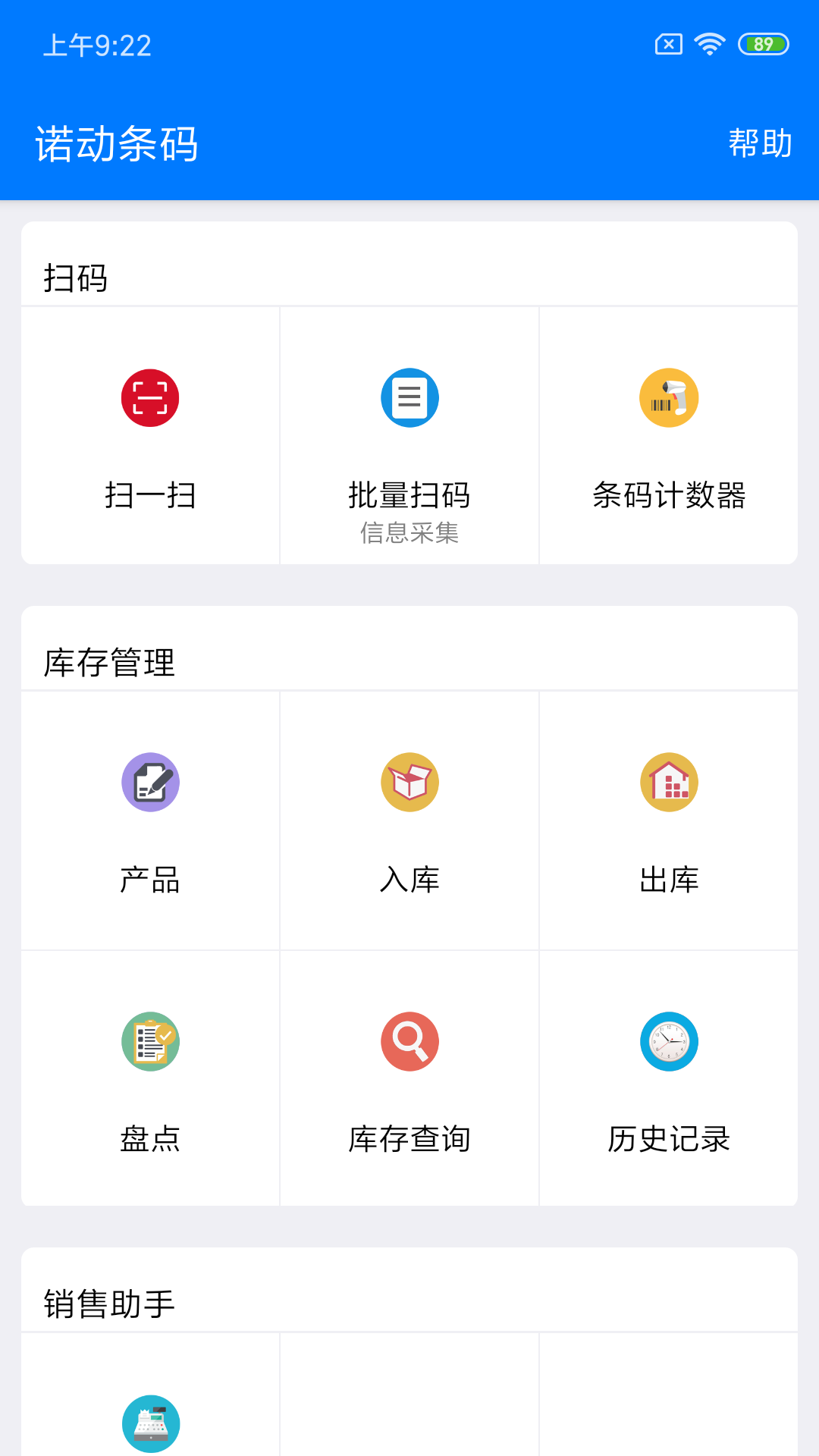
Task: Tap the 信息采集 subtitle text
Action: pos(409,533)
